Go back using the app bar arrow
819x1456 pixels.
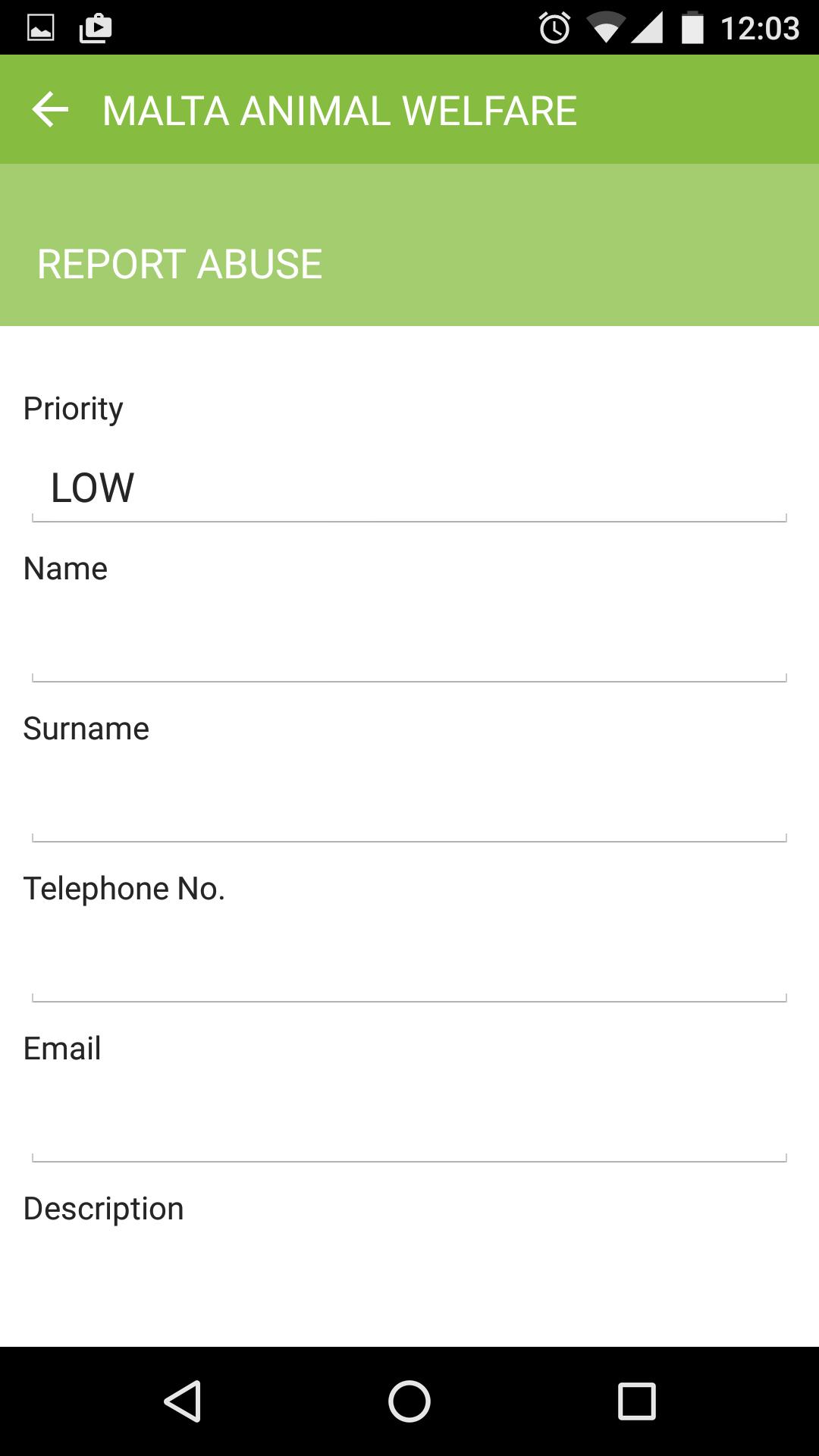50,110
